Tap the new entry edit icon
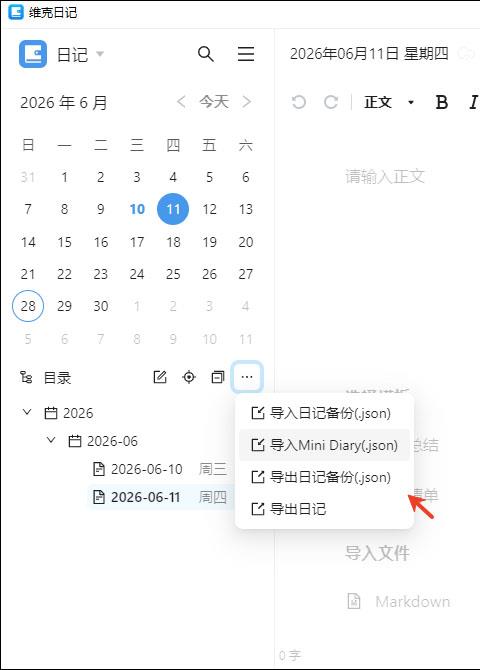This screenshot has height=670, width=480. click(x=160, y=377)
